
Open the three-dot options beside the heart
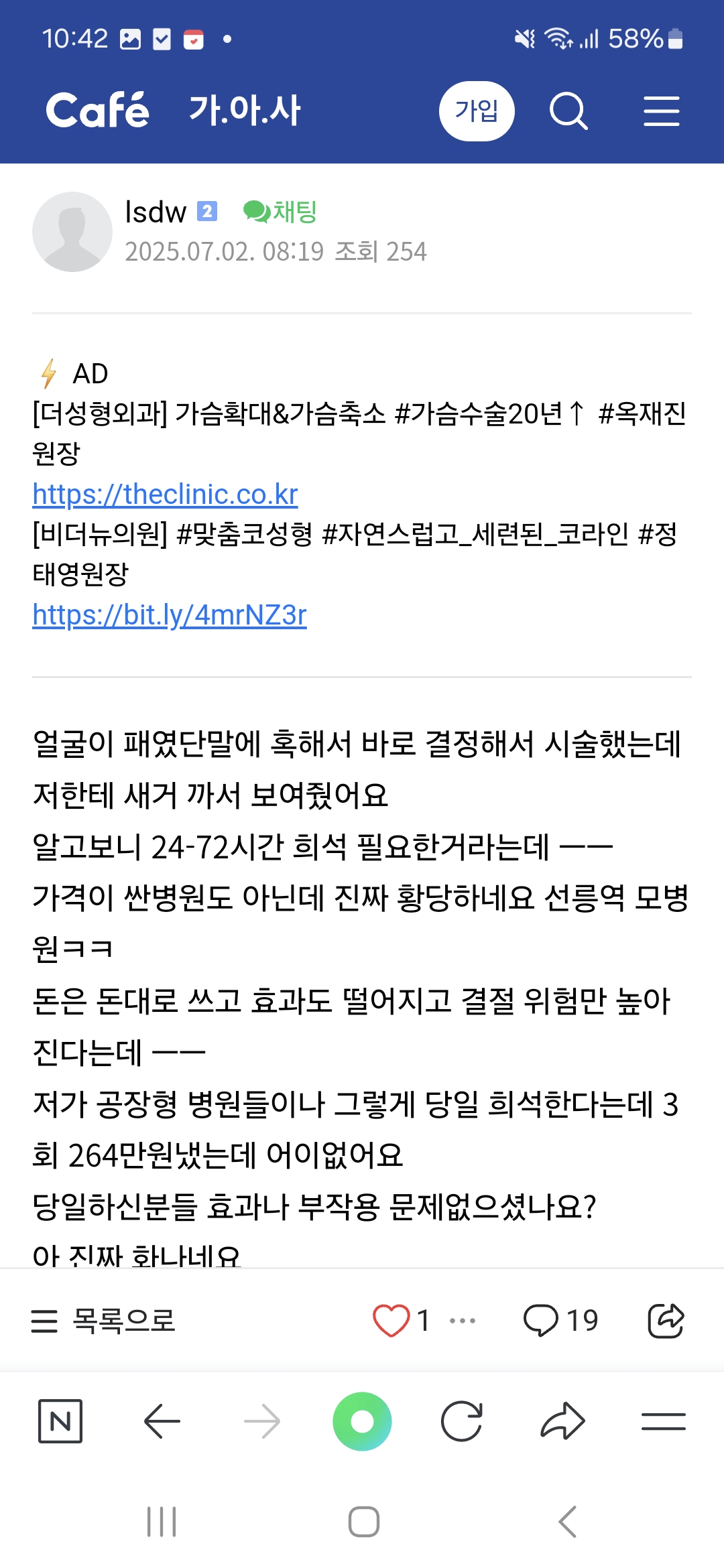pyautogui.click(x=463, y=1321)
